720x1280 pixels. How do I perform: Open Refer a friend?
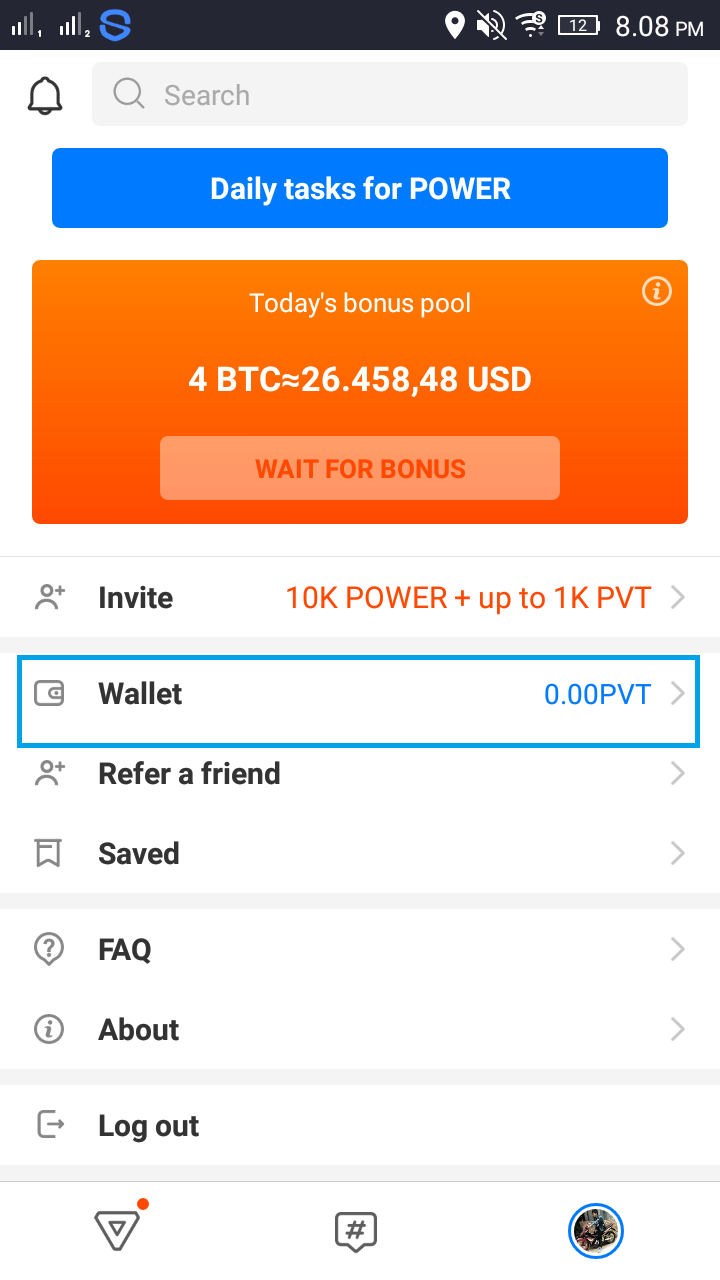(x=360, y=774)
